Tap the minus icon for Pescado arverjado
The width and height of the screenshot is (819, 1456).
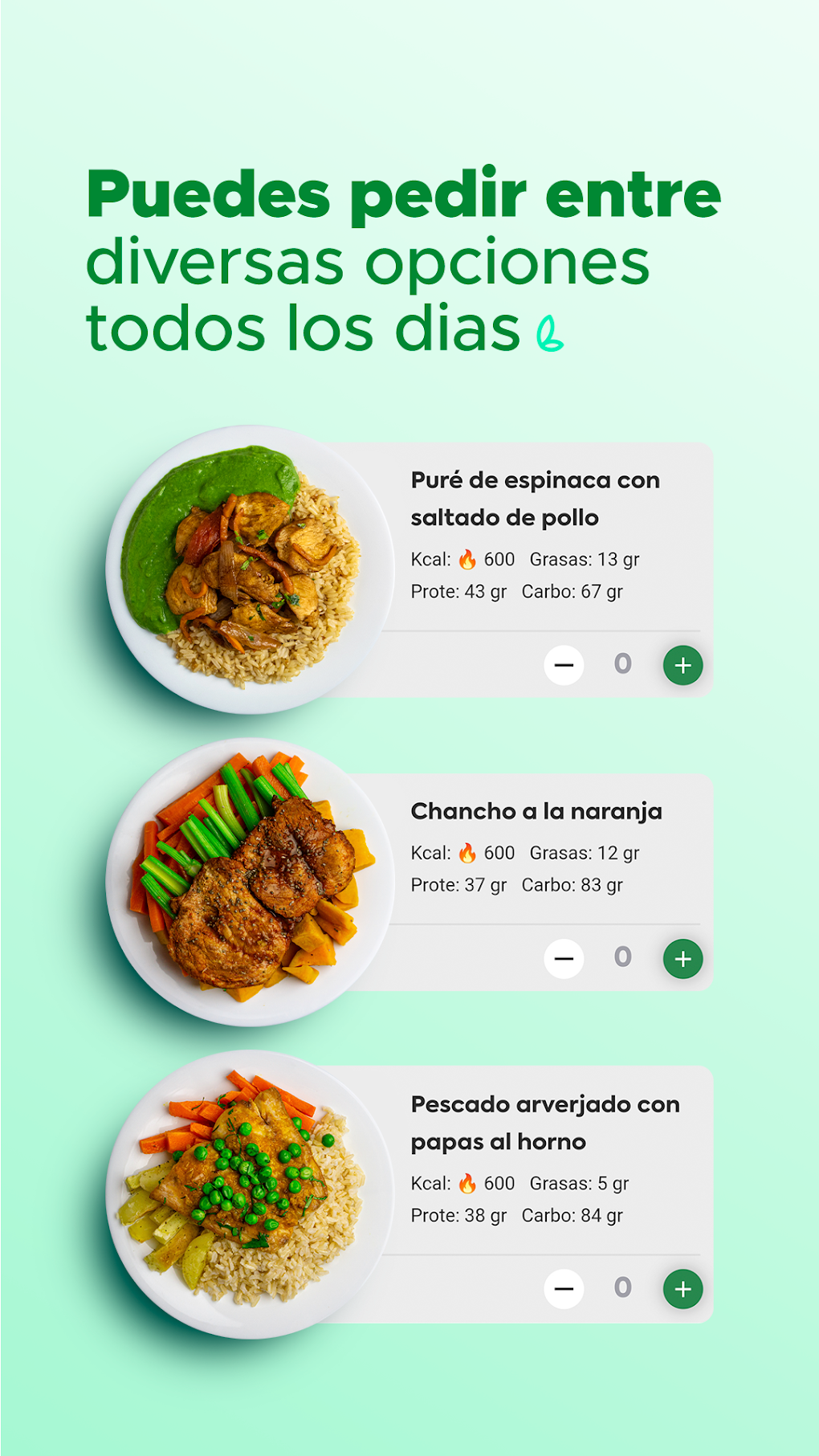pos(563,1286)
